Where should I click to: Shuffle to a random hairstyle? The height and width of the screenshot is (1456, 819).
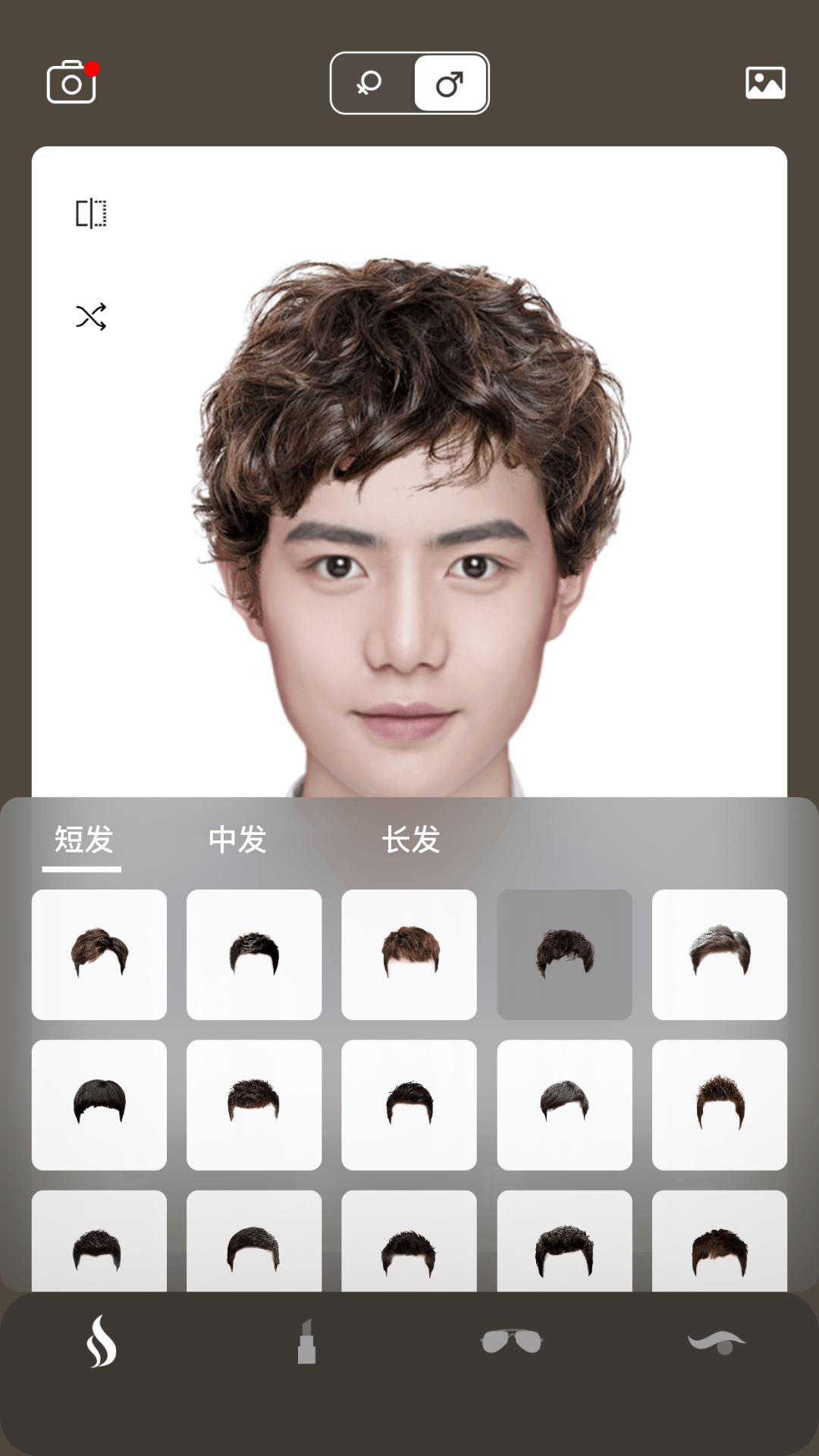click(91, 317)
